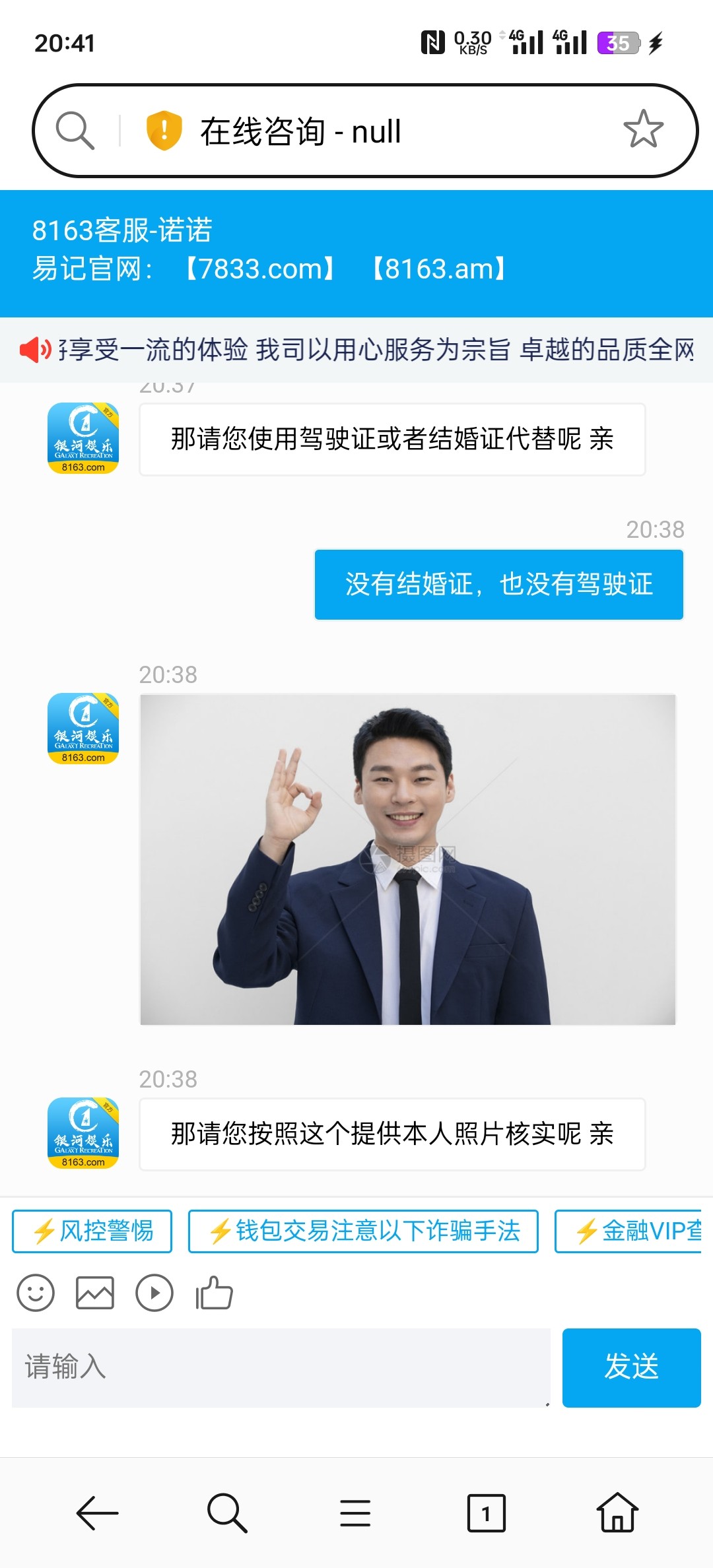The width and height of the screenshot is (713, 1568).
Task: Tap the page title in address bar
Action: [301, 131]
